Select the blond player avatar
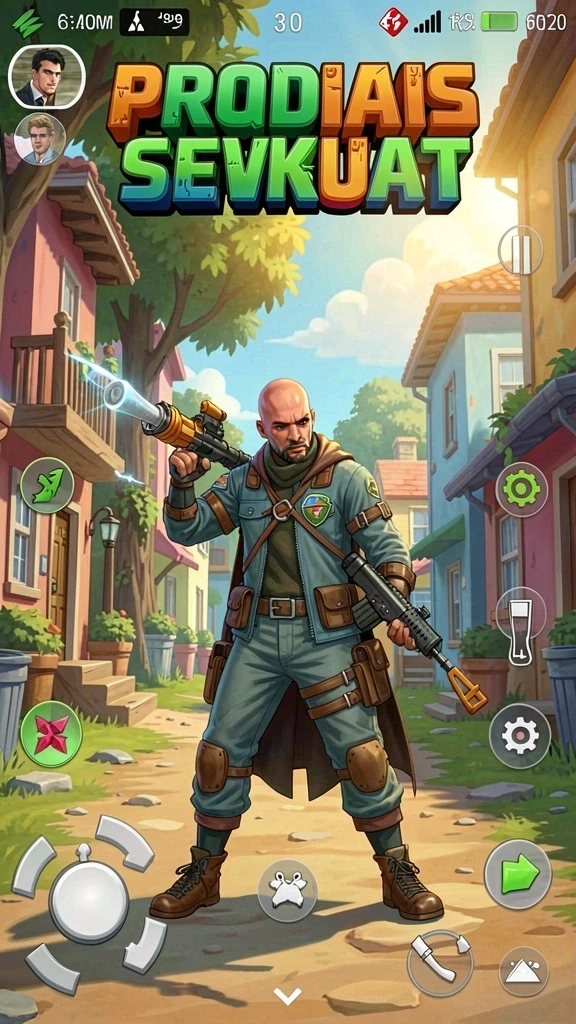This screenshot has height=1024, width=576. (39, 138)
